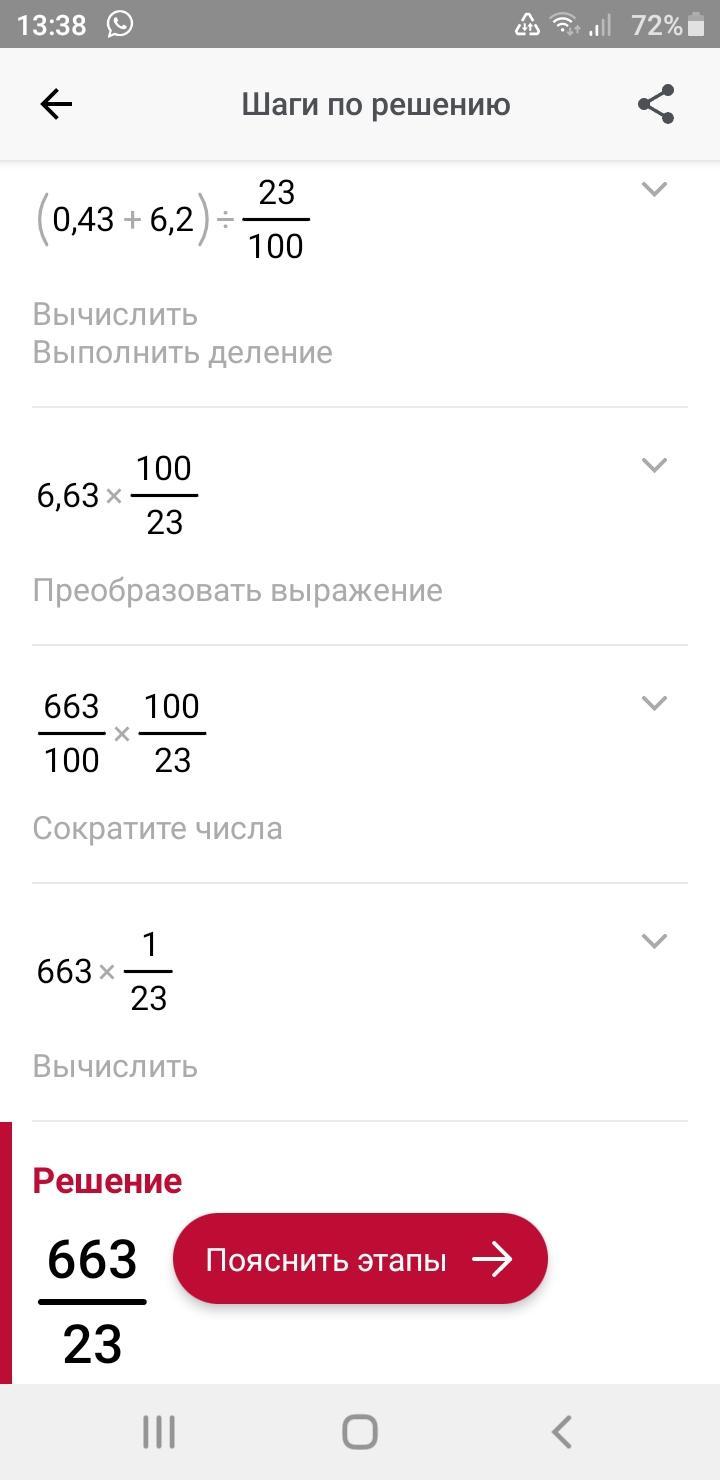The width and height of the screenshot is (720, 1480).
Task: Expand the 663 × 1/23 step
Action: click(x=653, y=941)
